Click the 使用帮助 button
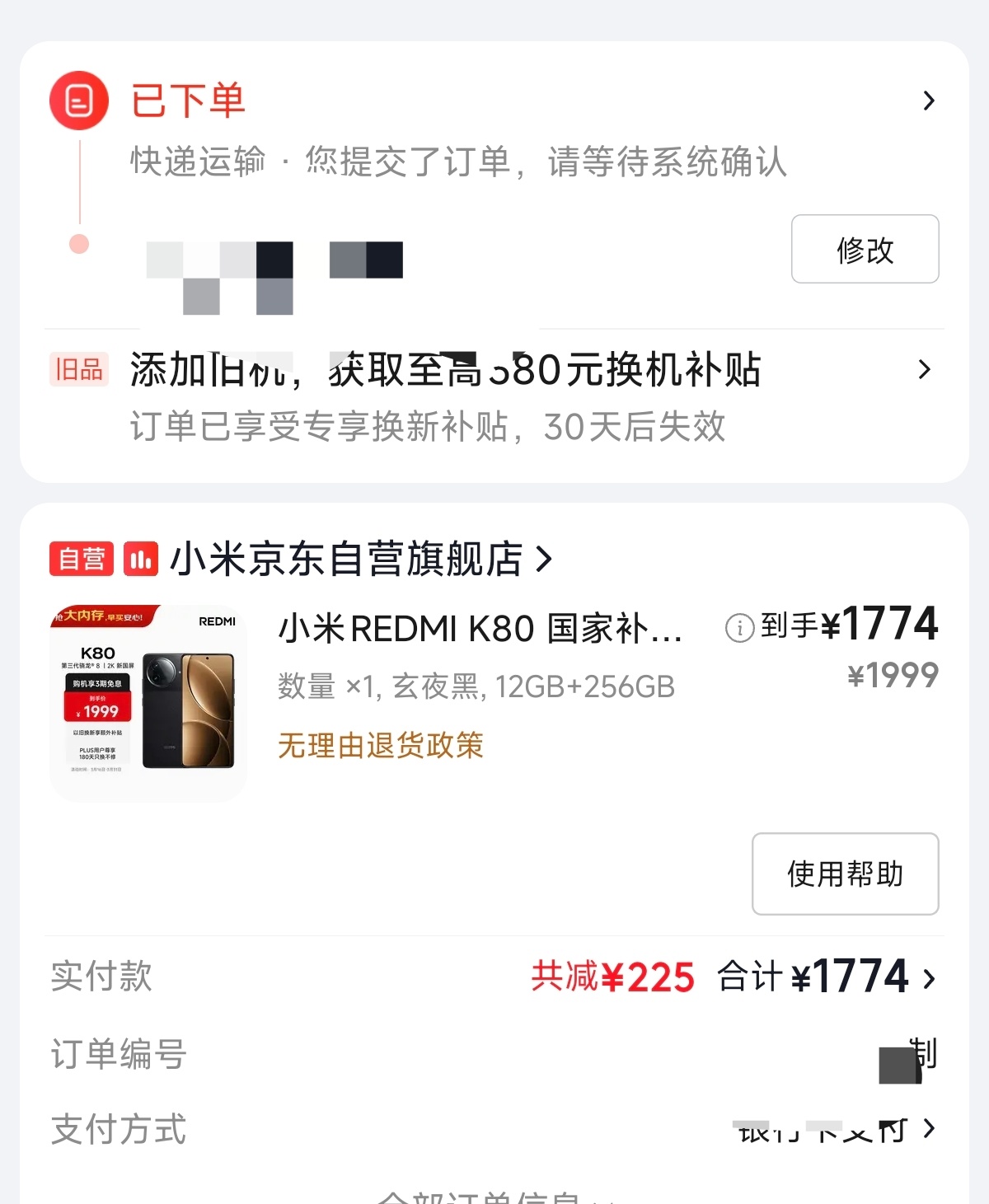The image size is (989, 1204). pos(845,874)
